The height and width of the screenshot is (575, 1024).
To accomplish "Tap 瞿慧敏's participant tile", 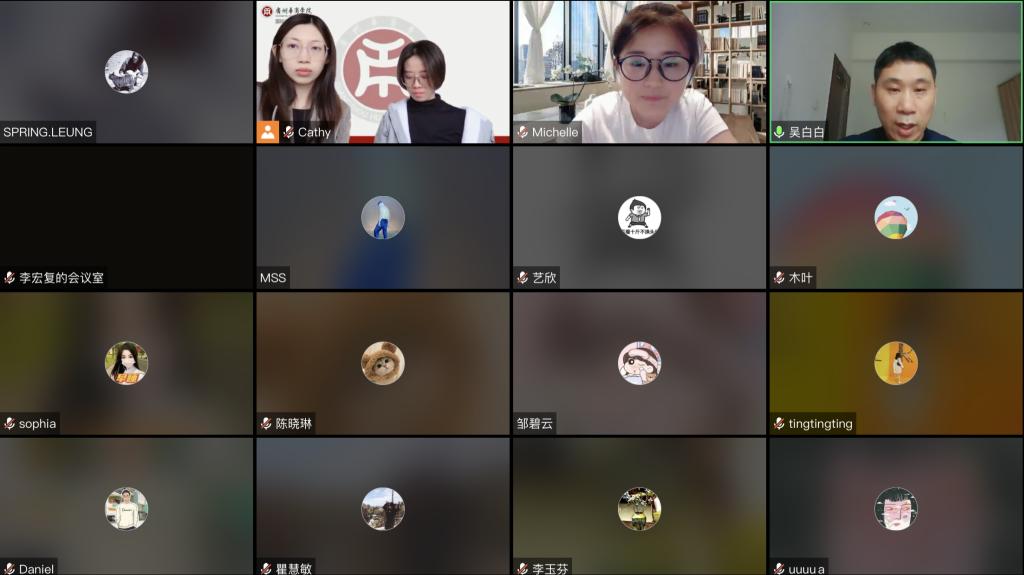I will [x=383, y=507].
